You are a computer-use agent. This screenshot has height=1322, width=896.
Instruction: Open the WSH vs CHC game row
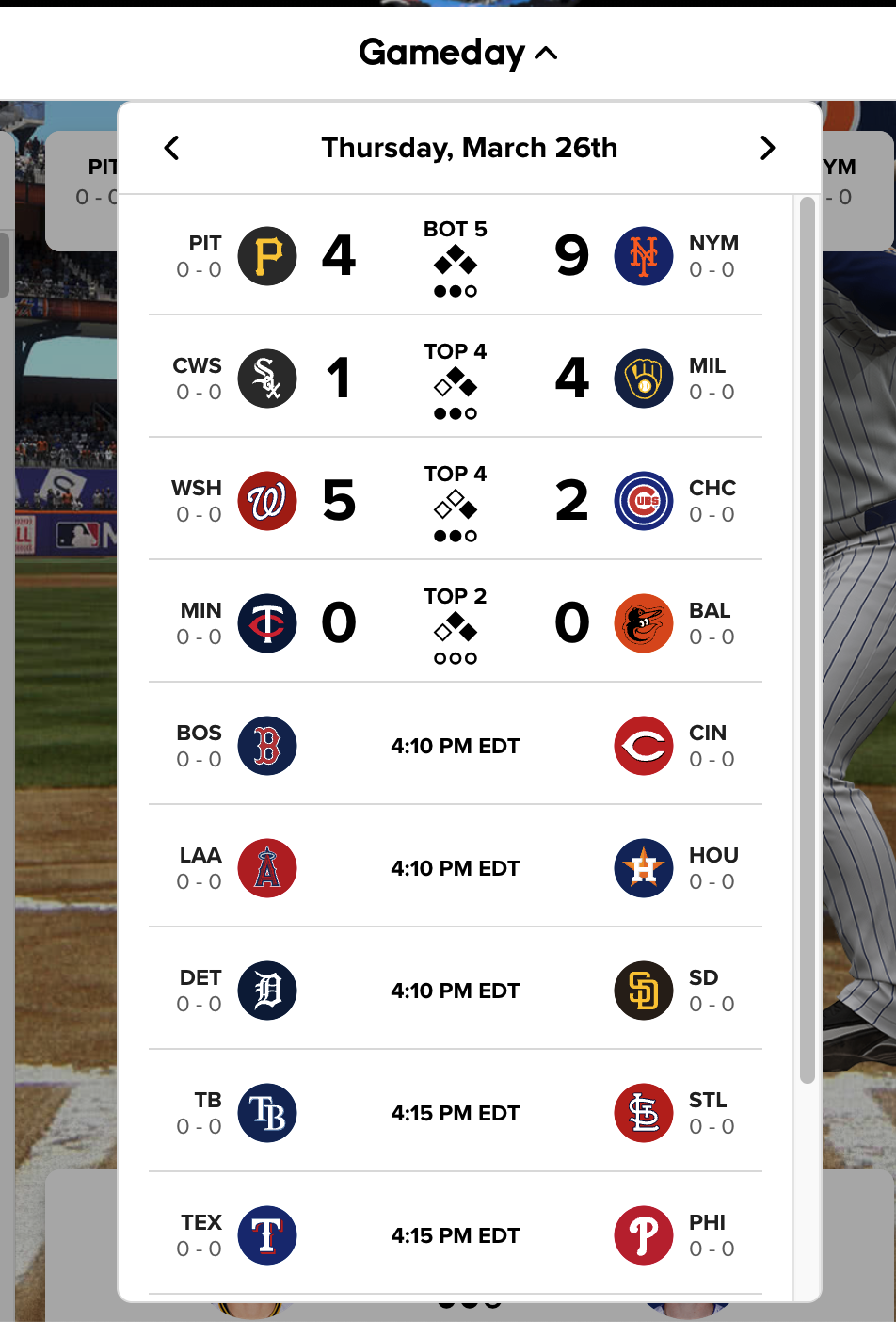tap(455, 500)
